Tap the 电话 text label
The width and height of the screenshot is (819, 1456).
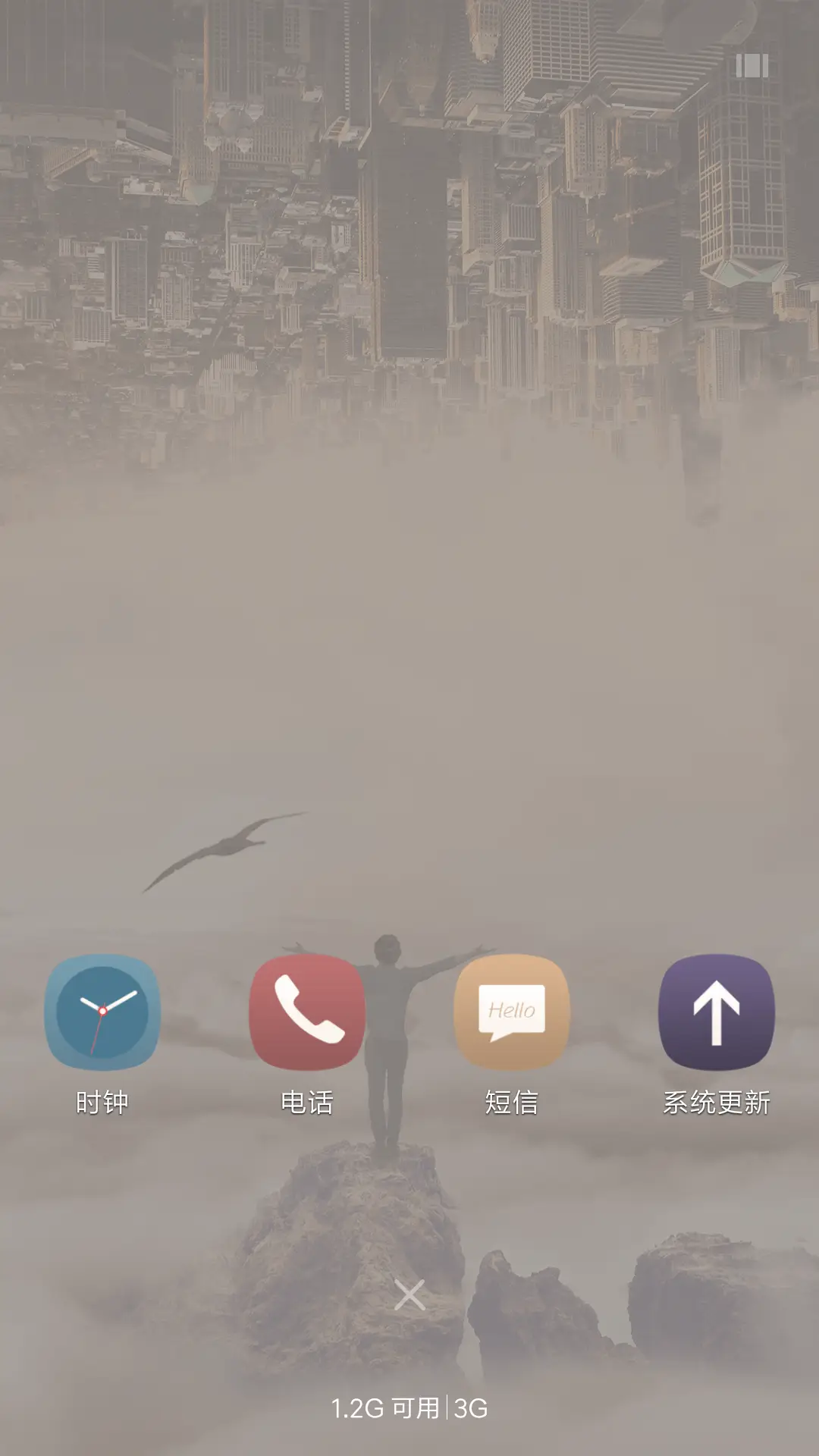coord(307,1103)
